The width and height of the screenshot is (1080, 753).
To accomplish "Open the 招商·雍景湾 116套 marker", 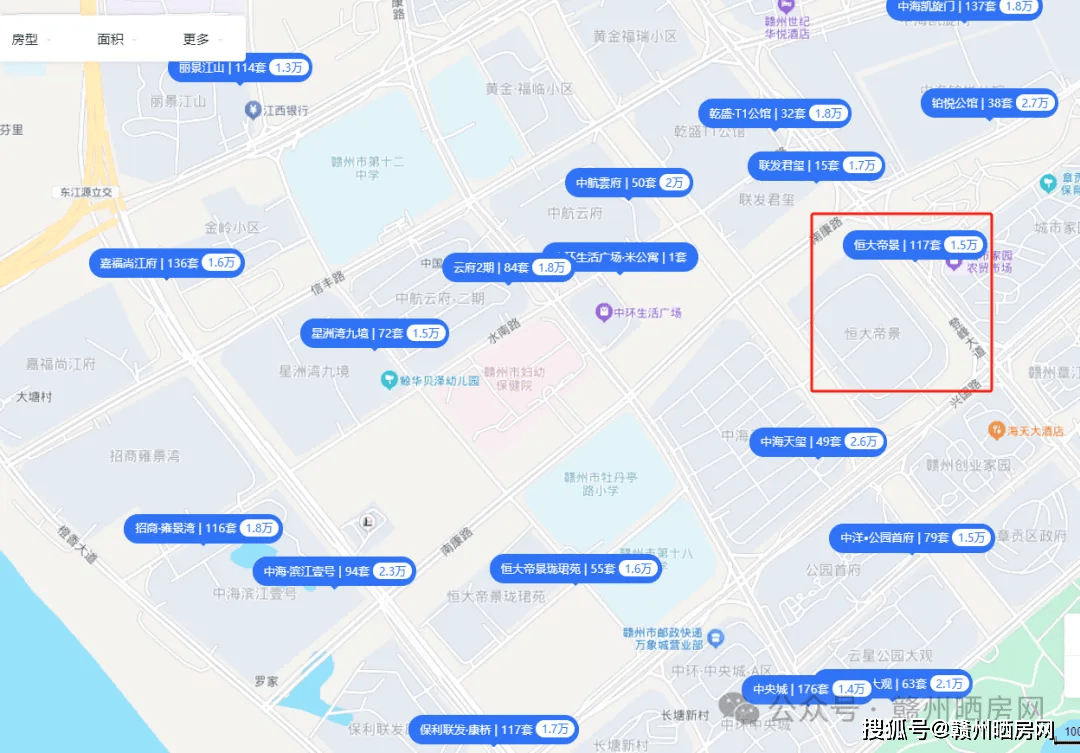I will pos(203,528).
